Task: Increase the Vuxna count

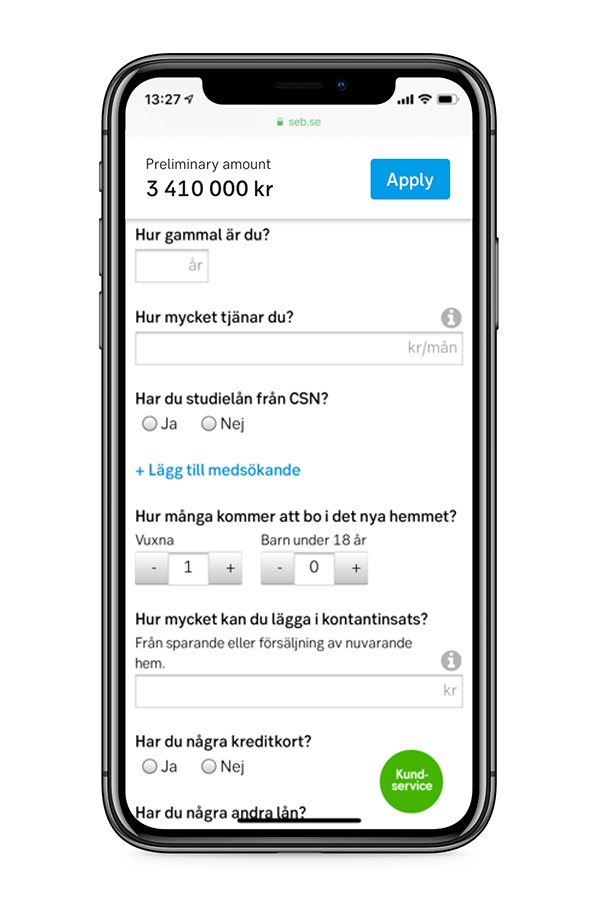Action: [229, 568]
